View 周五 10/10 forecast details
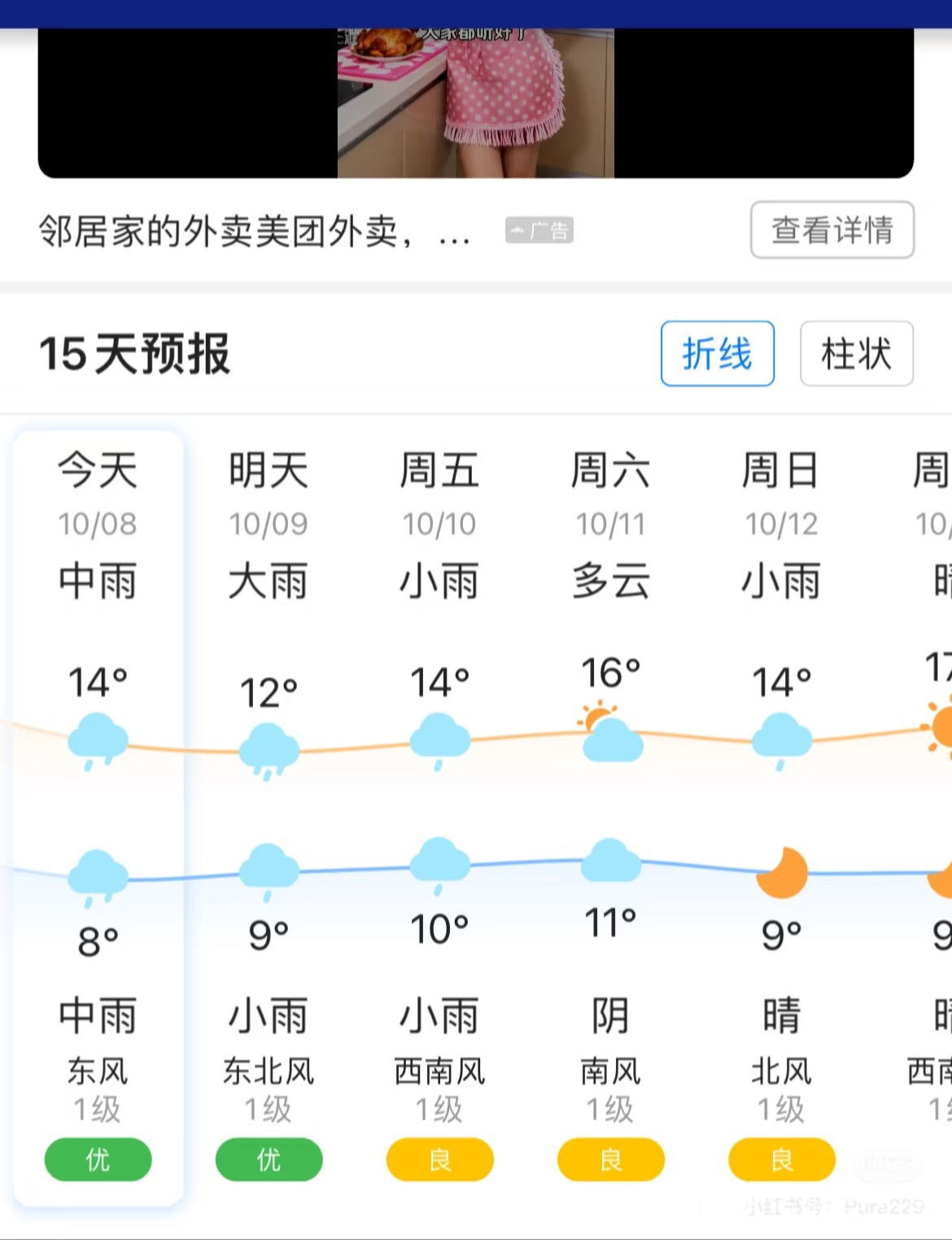 439,814
